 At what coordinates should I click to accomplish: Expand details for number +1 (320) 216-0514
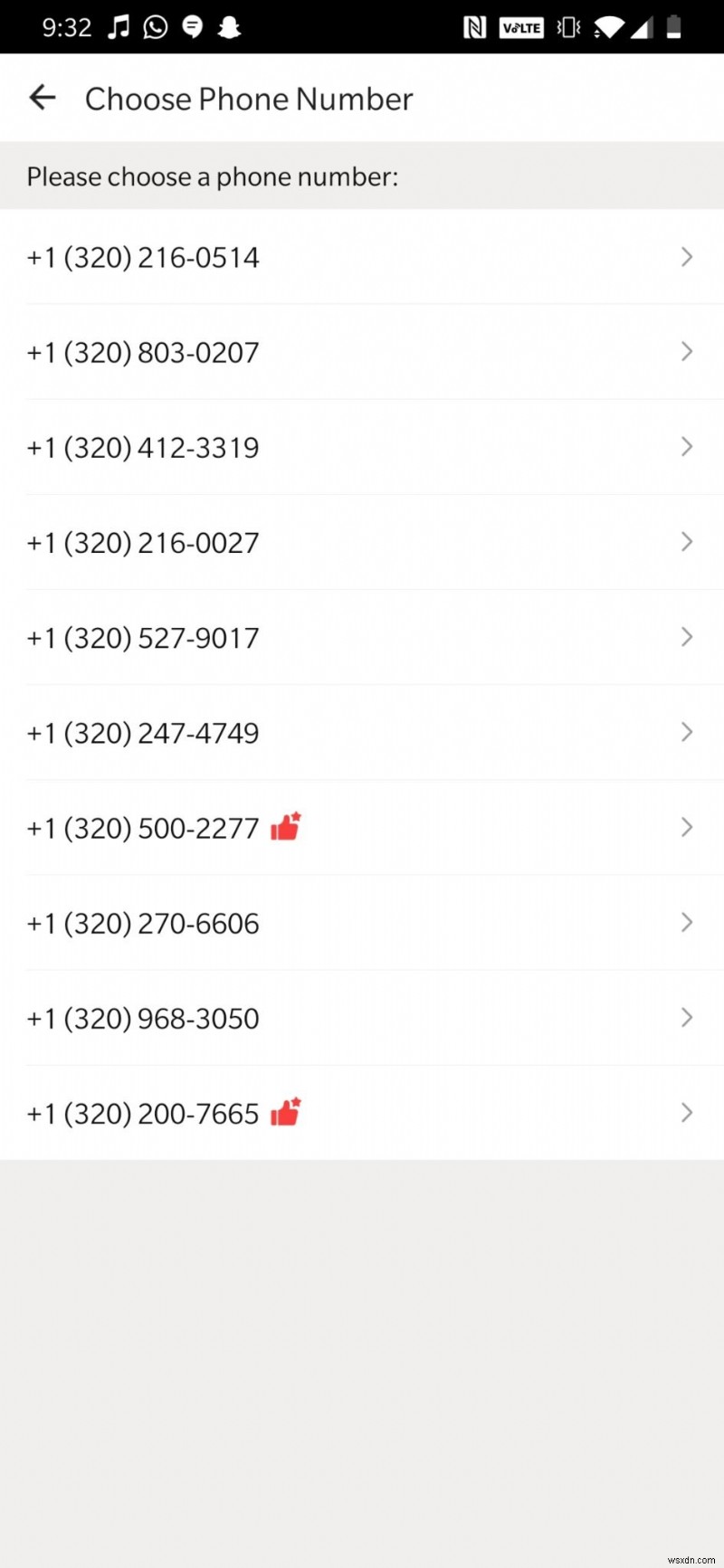[x=686, y=257]
